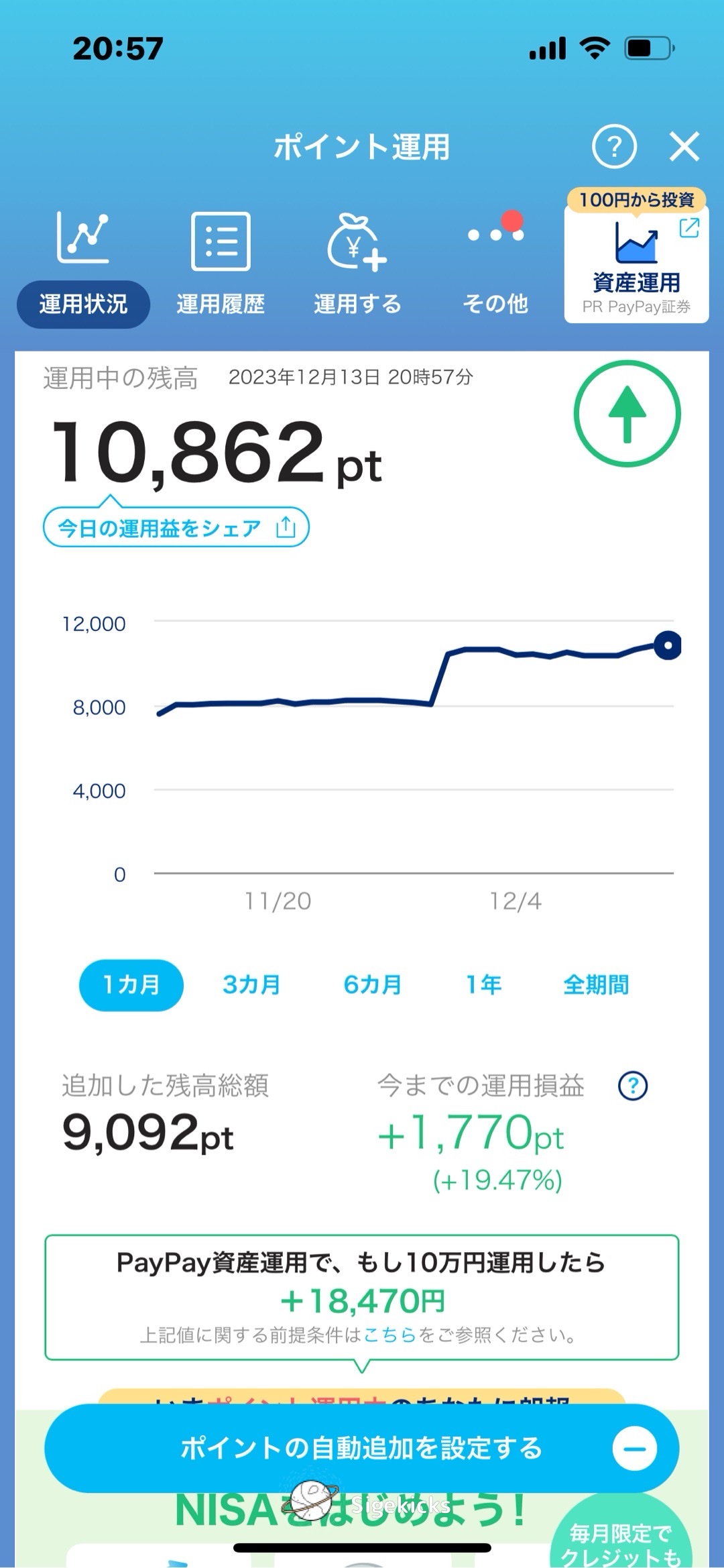Show the 6カ月 chart period
This screenshot has height=1568, width=724.
tap(373, 985)
